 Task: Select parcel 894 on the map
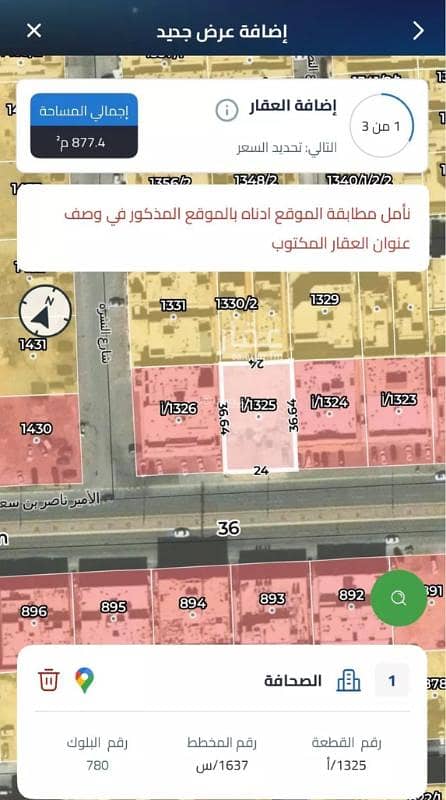click(192, 606)
